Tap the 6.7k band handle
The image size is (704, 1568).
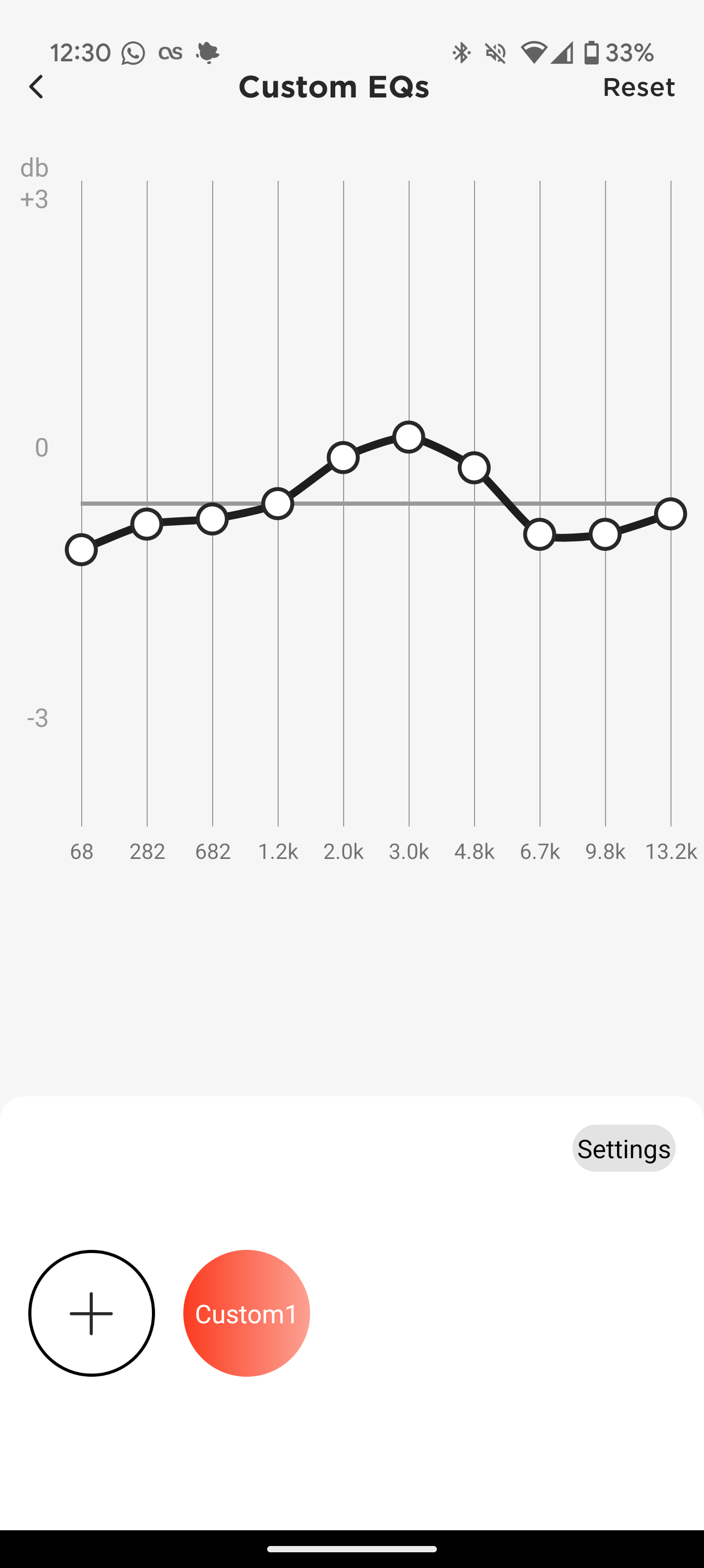pos(540,535)
